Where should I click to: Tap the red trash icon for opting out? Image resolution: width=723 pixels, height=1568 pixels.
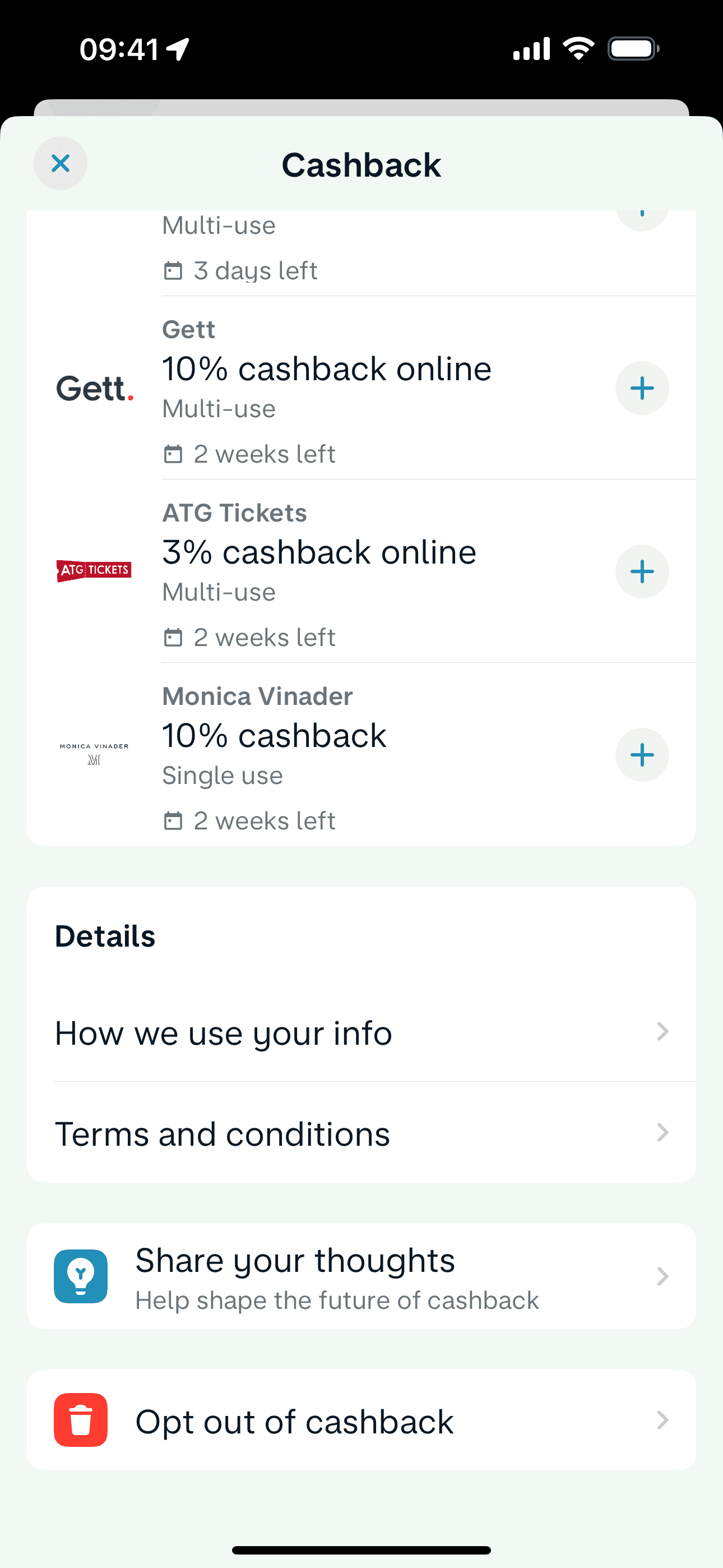click(81, 1420)
